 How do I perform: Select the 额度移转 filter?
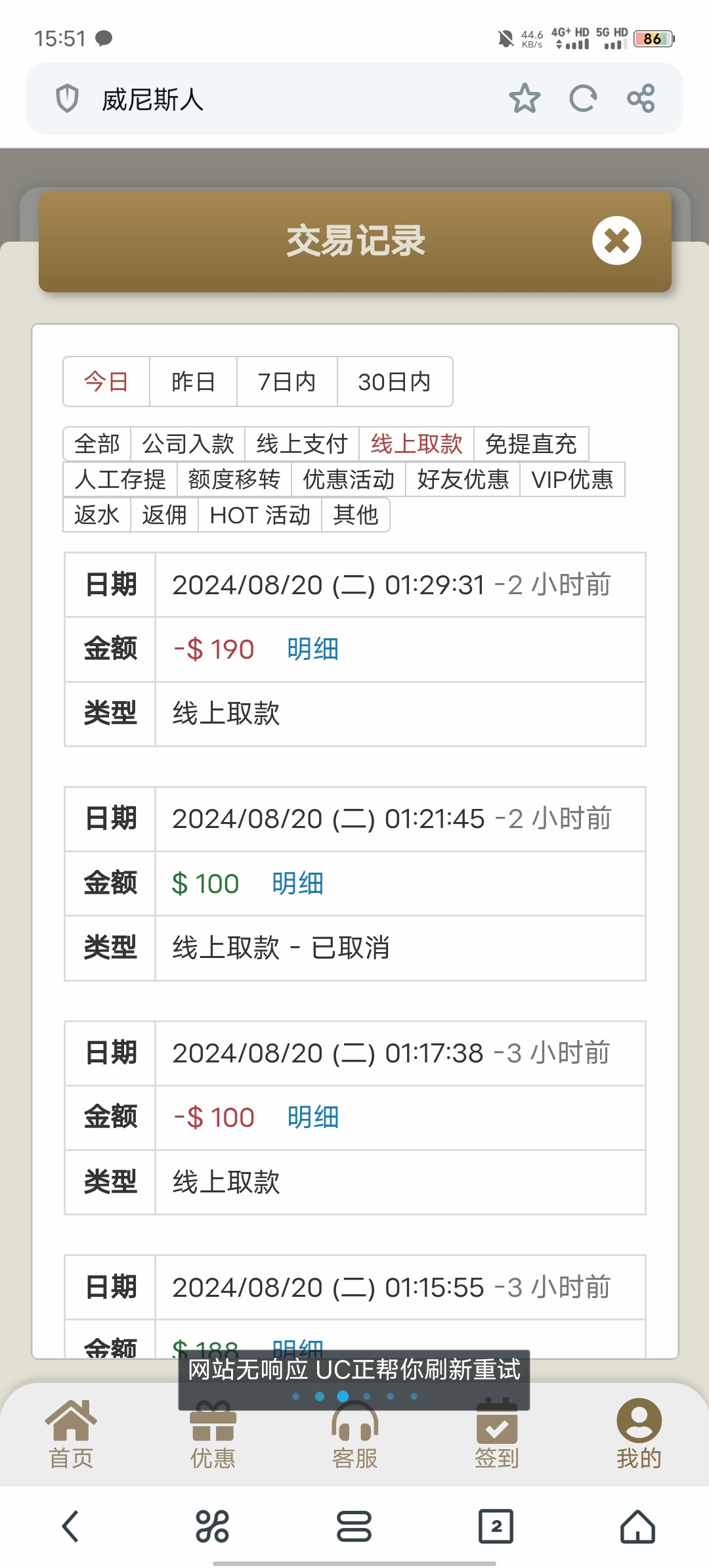click(234, 479)
